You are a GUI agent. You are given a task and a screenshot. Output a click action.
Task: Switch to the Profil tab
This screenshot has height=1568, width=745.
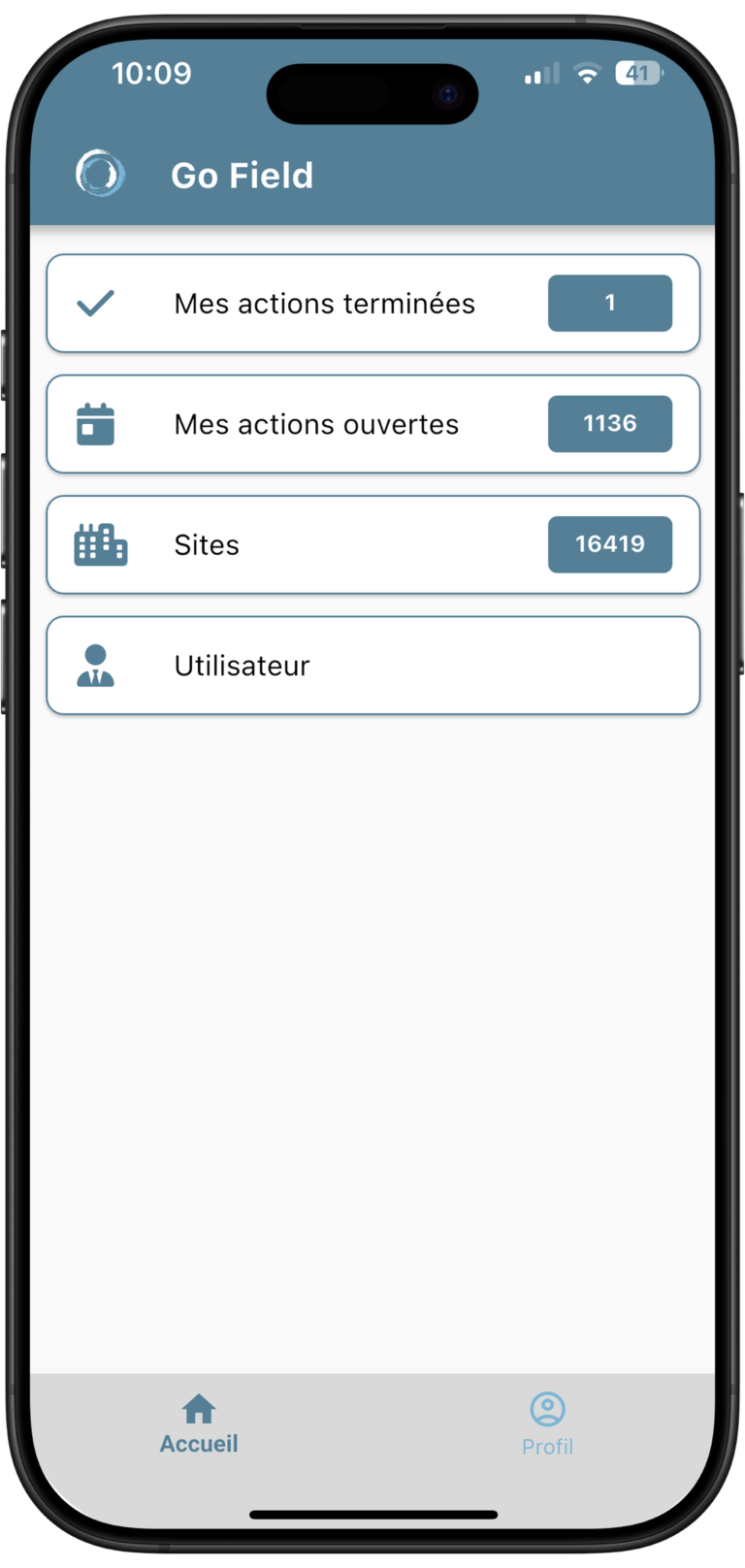pyautogui.click(x=547, y=1423)
